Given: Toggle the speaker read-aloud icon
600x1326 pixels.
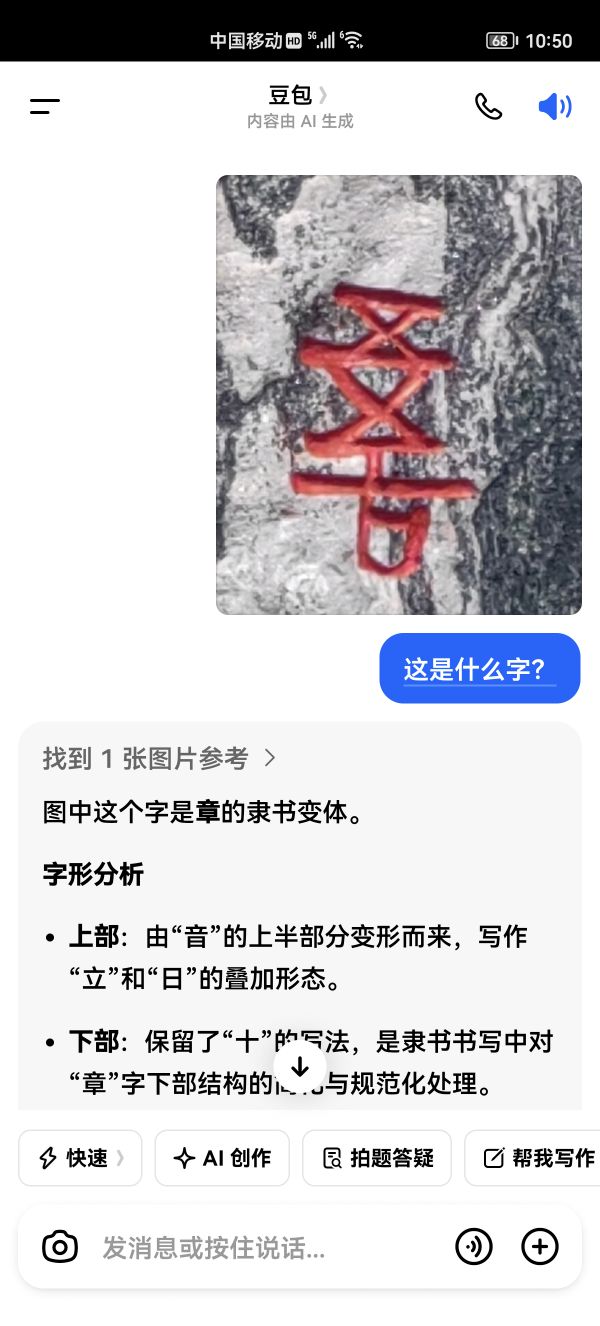Looking at the screenshot, I should coord(554,107).
